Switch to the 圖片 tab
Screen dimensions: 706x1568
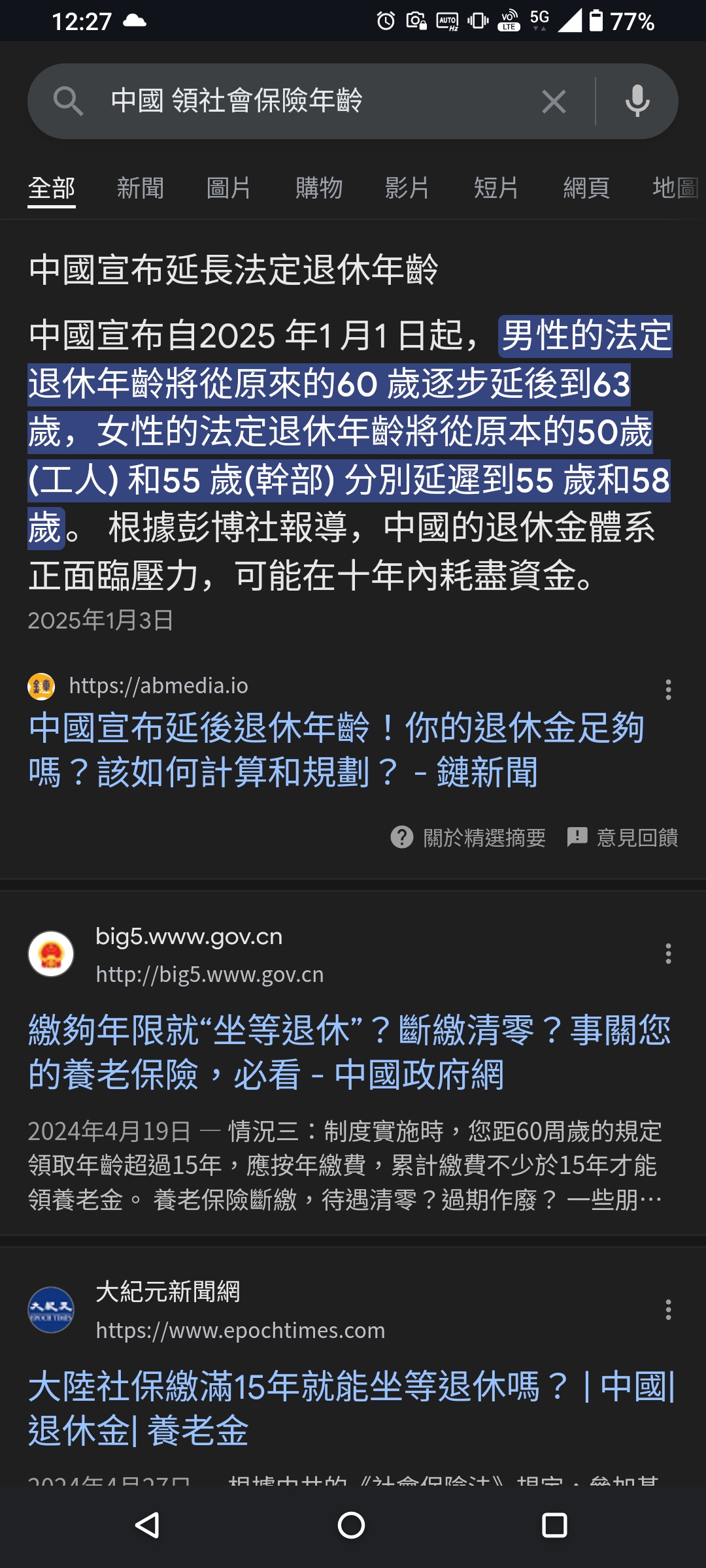click(x=229, y=188)
